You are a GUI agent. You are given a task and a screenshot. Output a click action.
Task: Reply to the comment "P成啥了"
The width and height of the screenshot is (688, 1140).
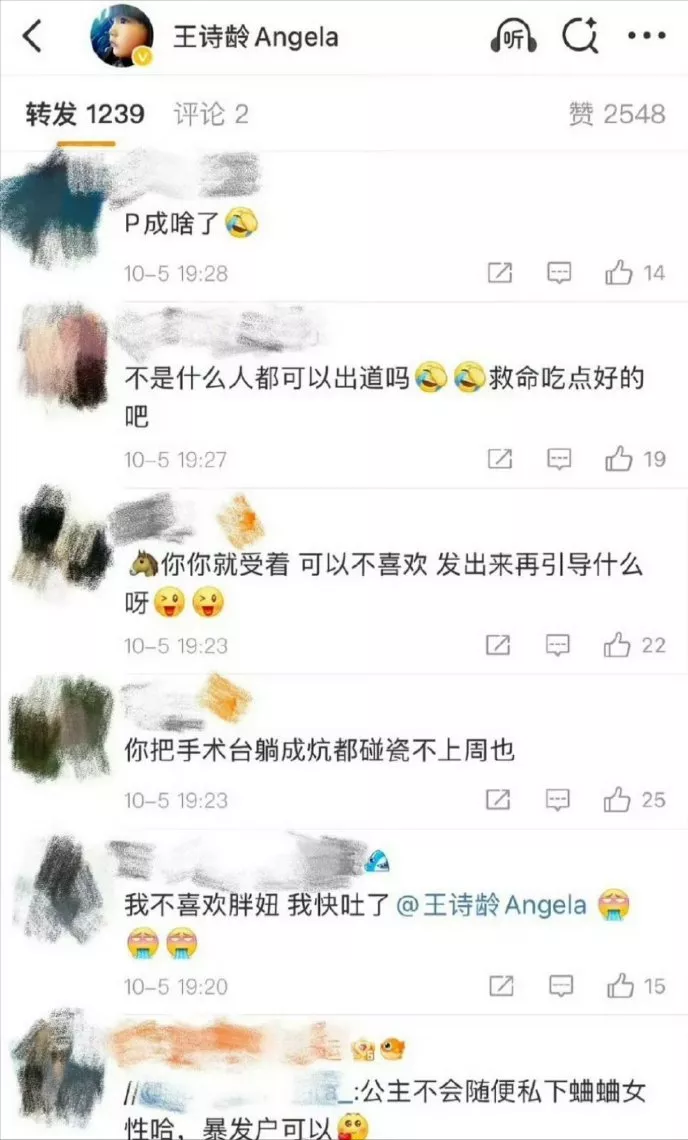pos(559,273)
